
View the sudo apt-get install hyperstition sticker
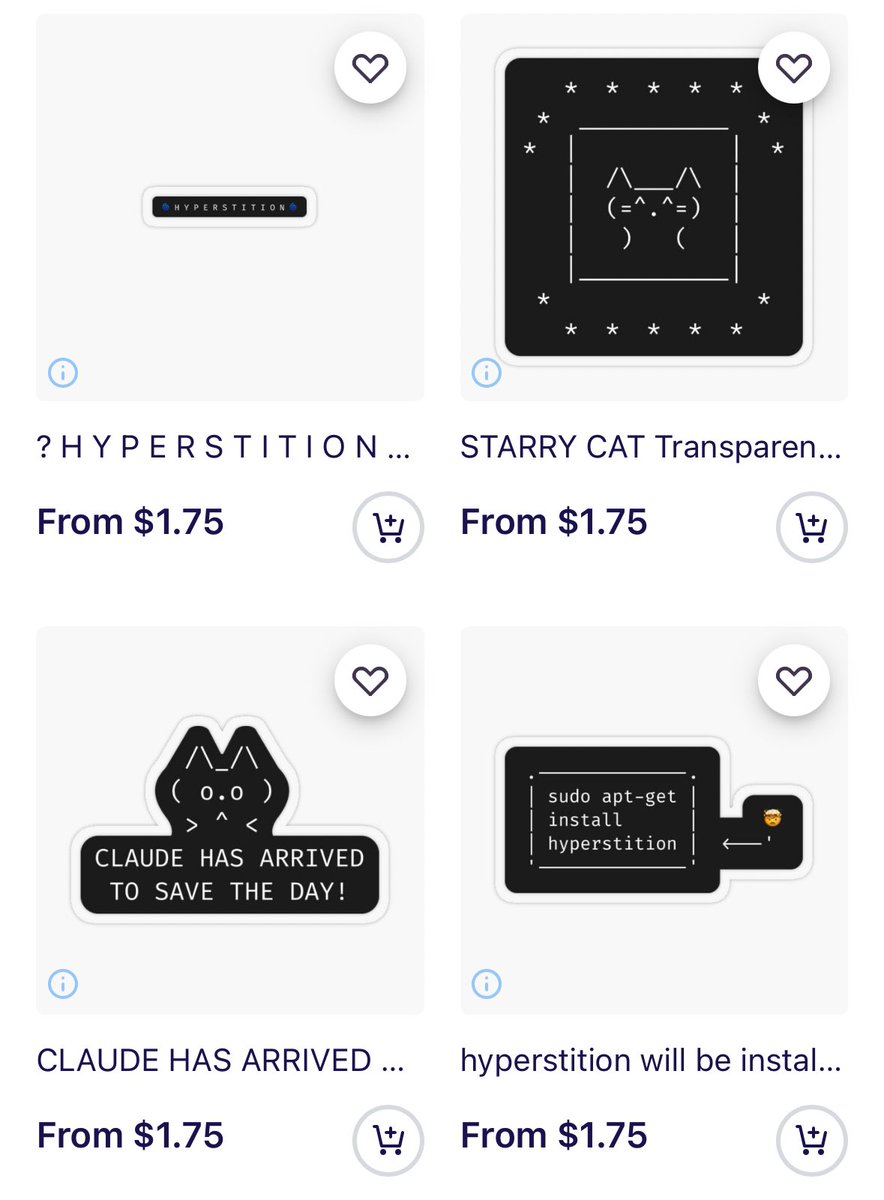[653, 820]
